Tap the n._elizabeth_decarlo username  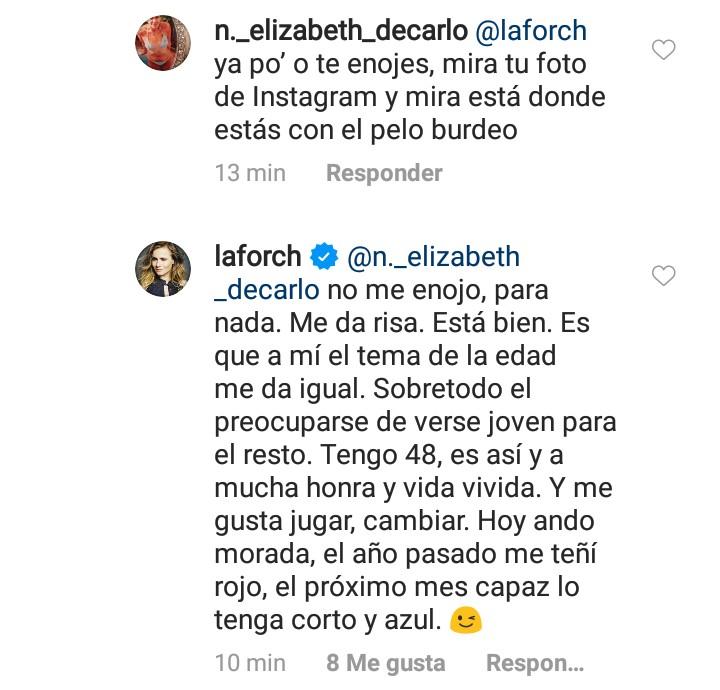(x=341, y=31)
